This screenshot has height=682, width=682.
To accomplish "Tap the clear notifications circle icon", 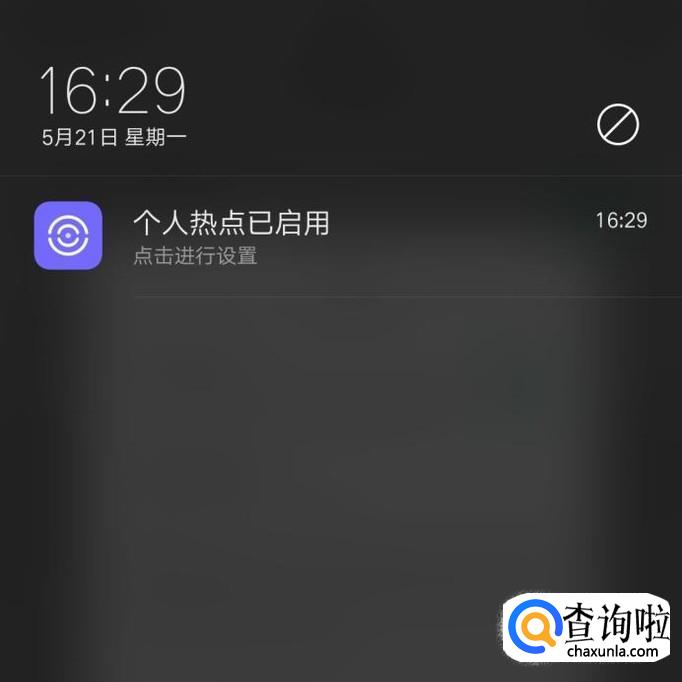I will click(617, 125).
